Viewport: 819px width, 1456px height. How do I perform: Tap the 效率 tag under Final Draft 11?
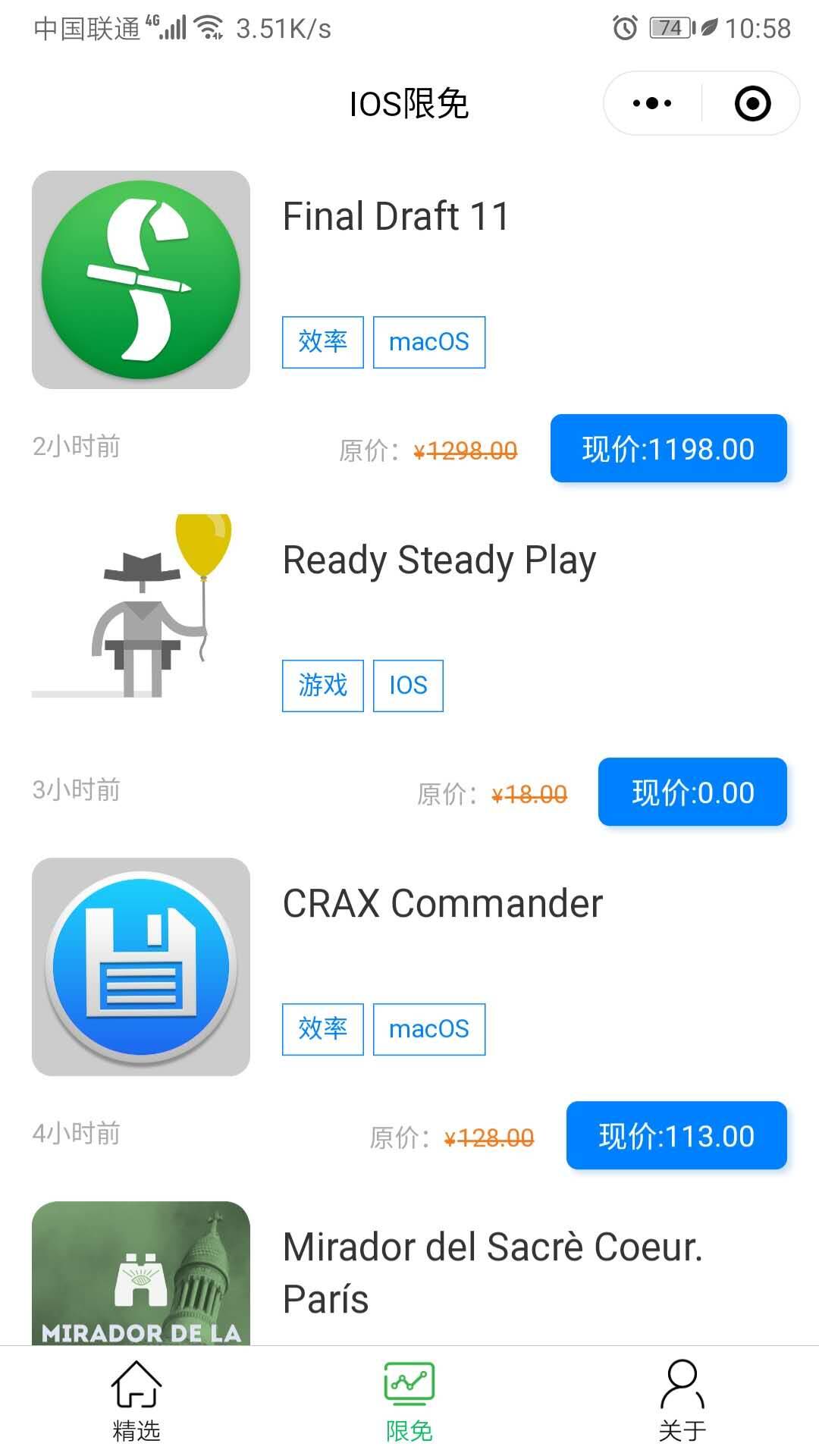(323, 342)
